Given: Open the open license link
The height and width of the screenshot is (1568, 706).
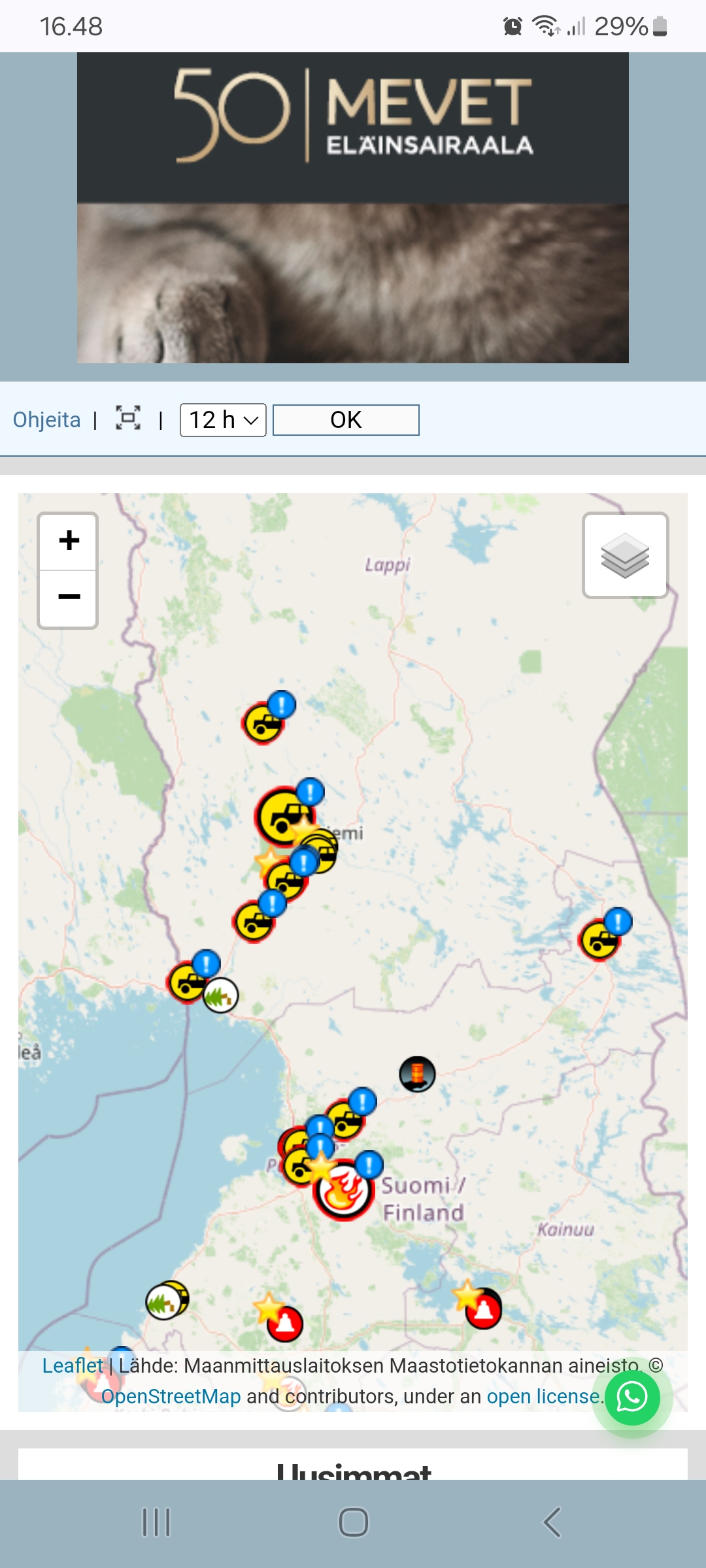Looking at the screenshot, I should coord(543,1396).
